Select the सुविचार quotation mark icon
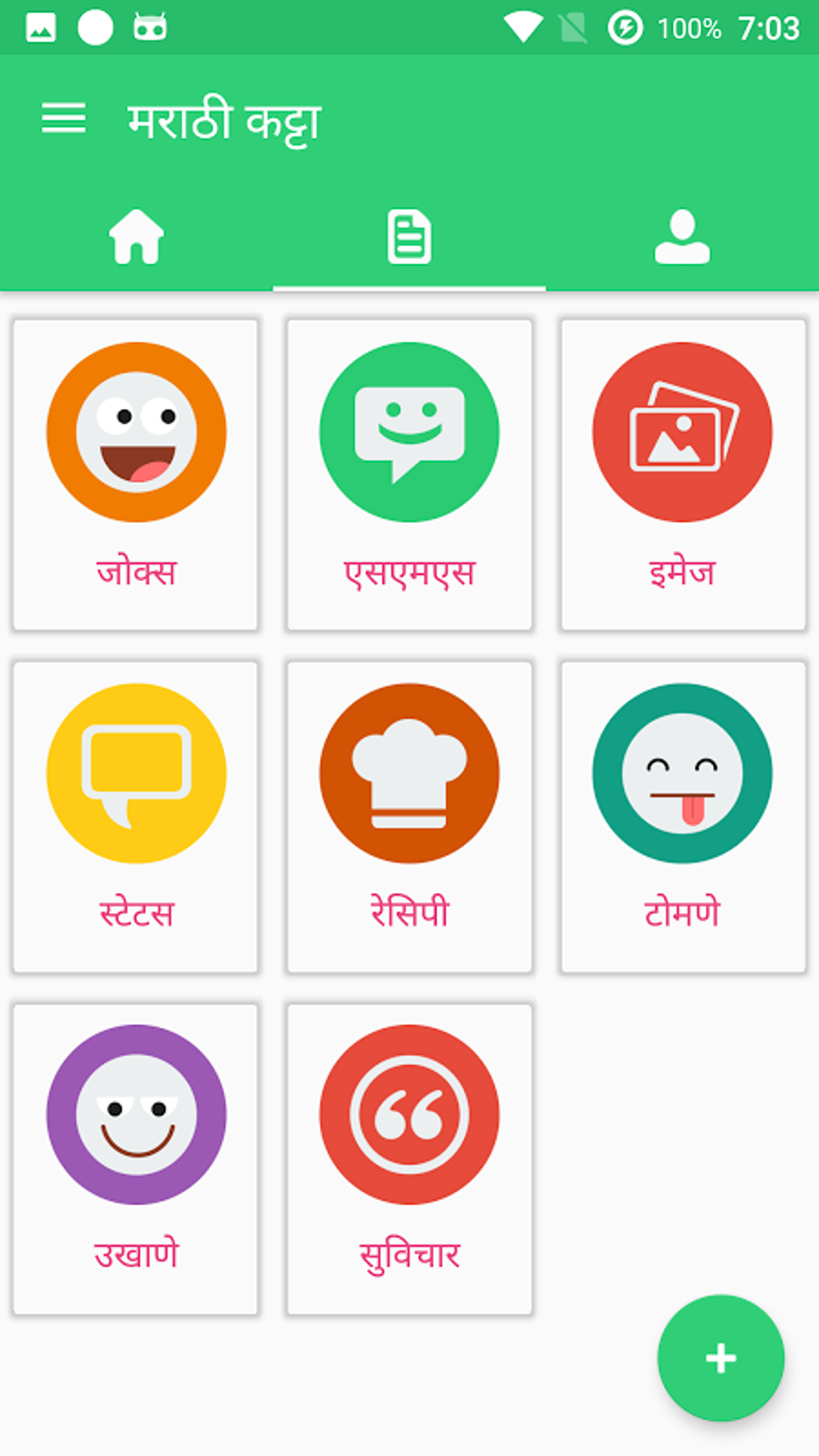 pyautogui.click(x=409, y=1114)
